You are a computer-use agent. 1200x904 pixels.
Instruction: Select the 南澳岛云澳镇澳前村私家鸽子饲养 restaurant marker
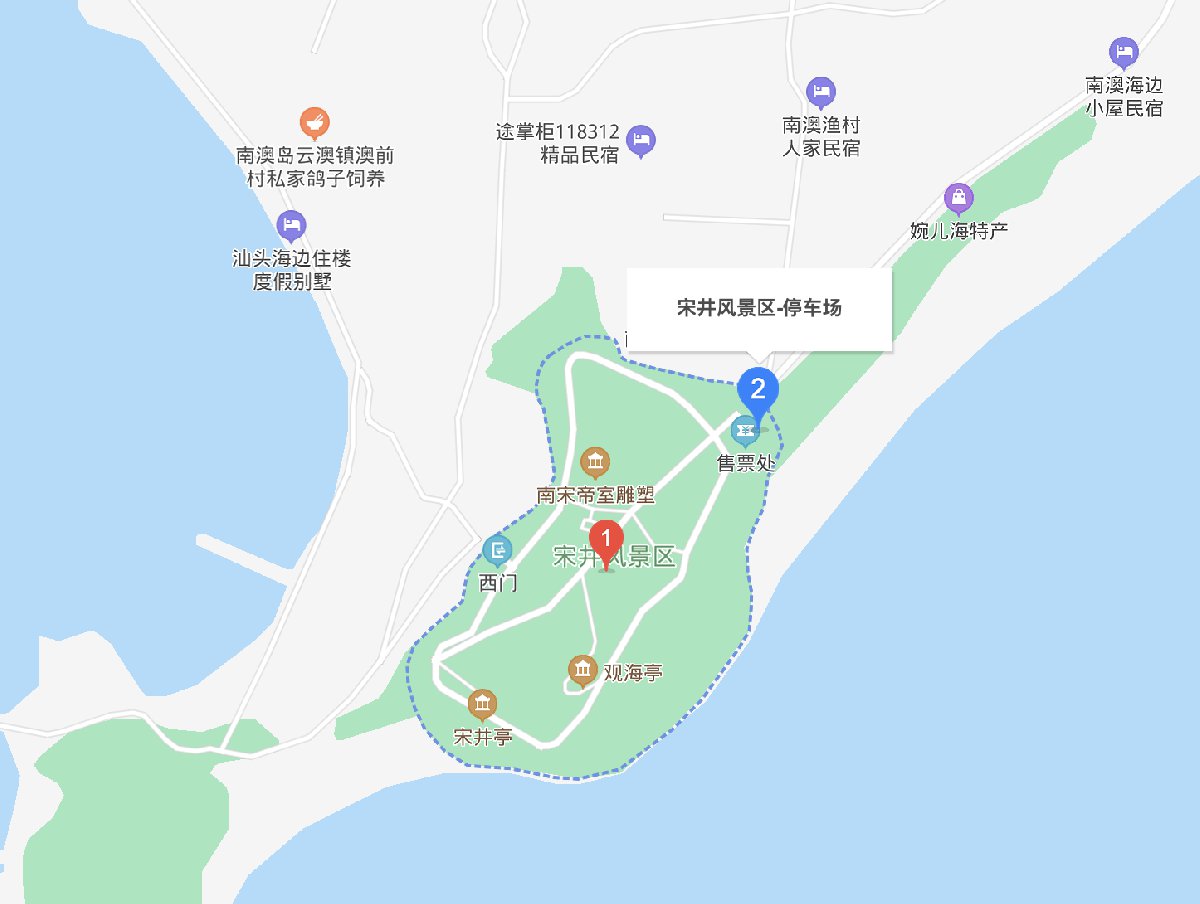[x=315, y=123]
